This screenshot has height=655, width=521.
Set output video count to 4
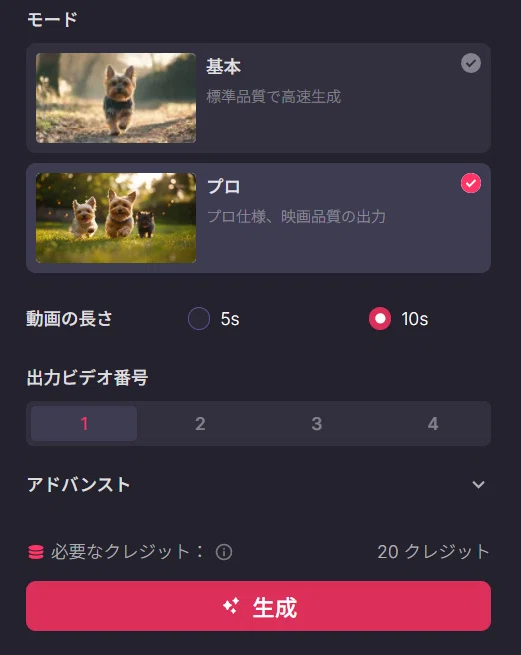pyautogui.click(x=433, y=424)
